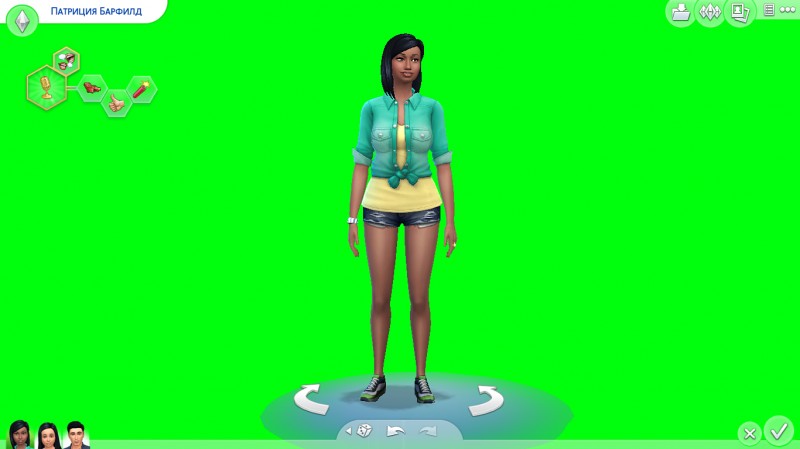Rotate the Sim to the left
This screenshot has width=800, height=449.
pyautogui.click(x=311, y=400)
